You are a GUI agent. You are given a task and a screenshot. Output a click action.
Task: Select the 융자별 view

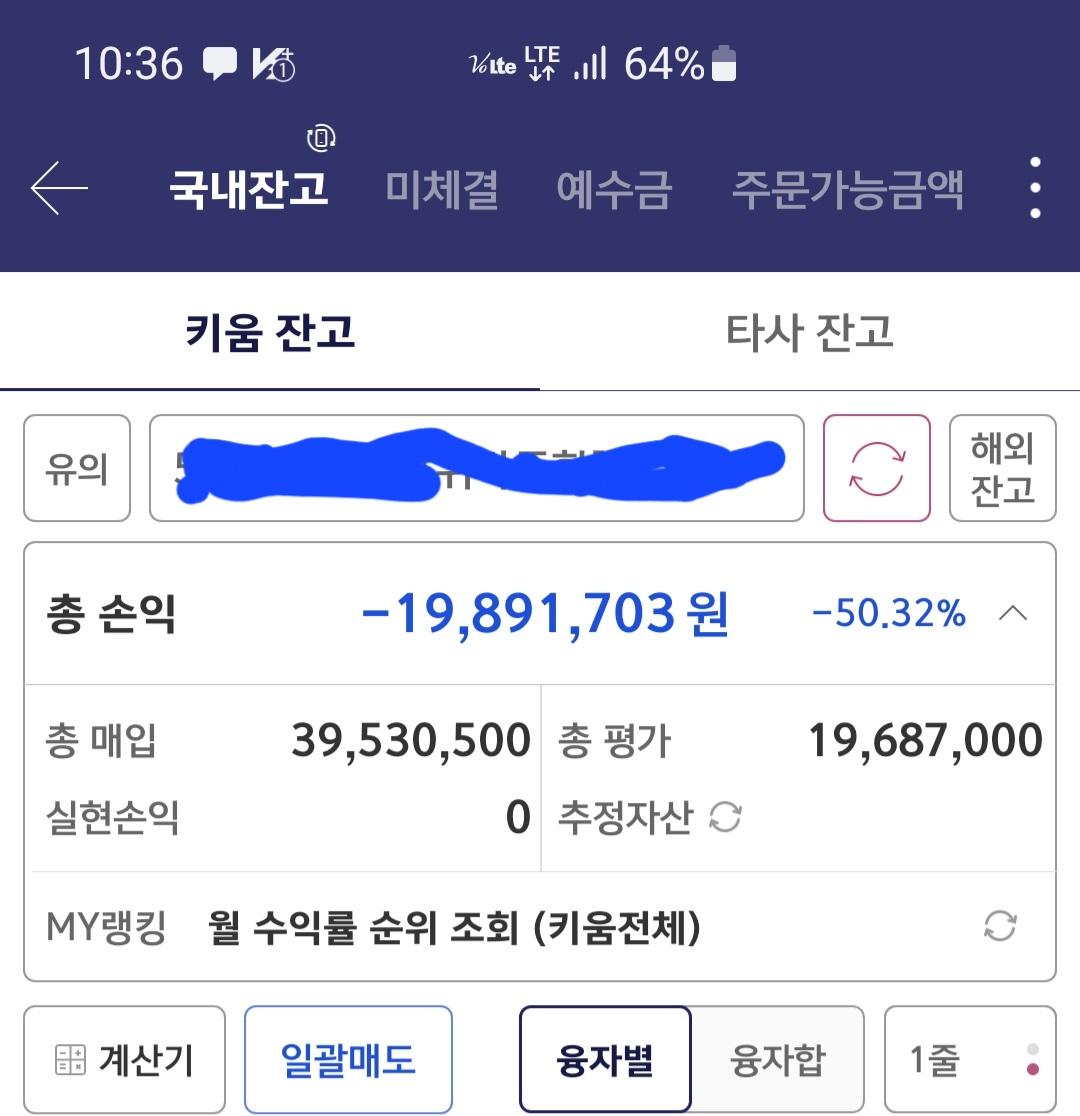coord(605,1059)
